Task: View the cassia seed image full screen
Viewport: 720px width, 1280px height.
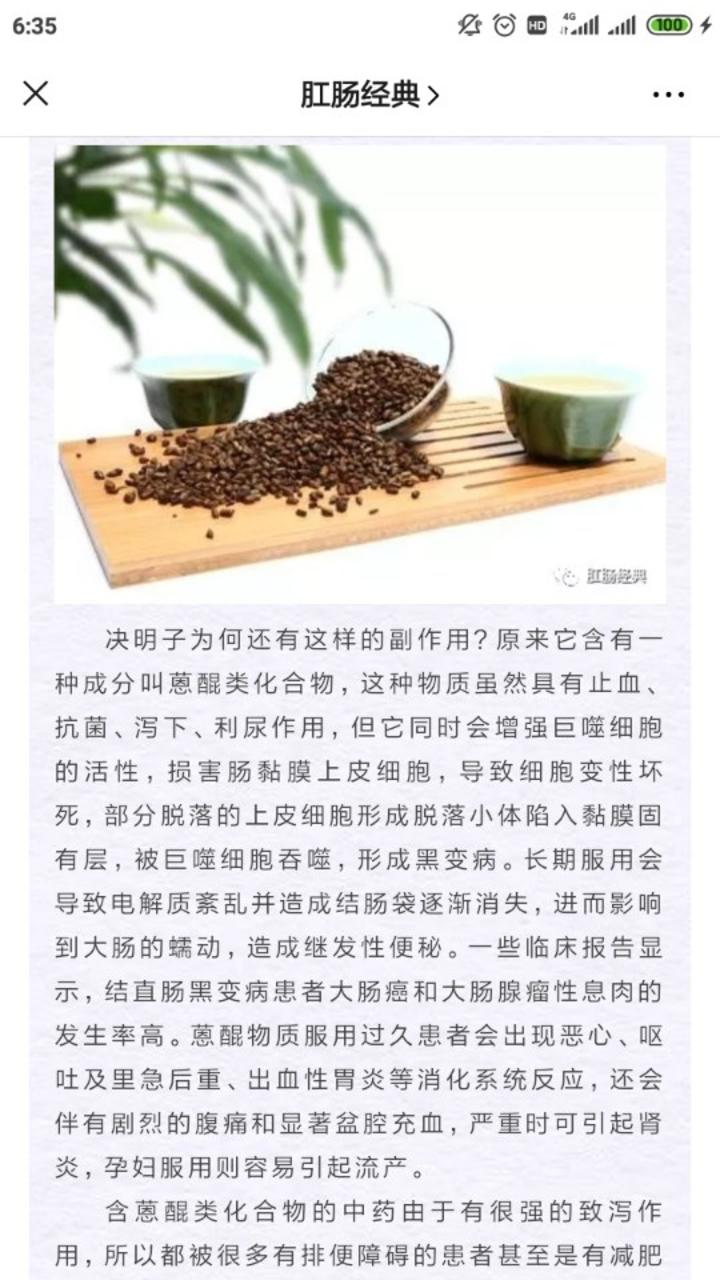Action: 360,372
